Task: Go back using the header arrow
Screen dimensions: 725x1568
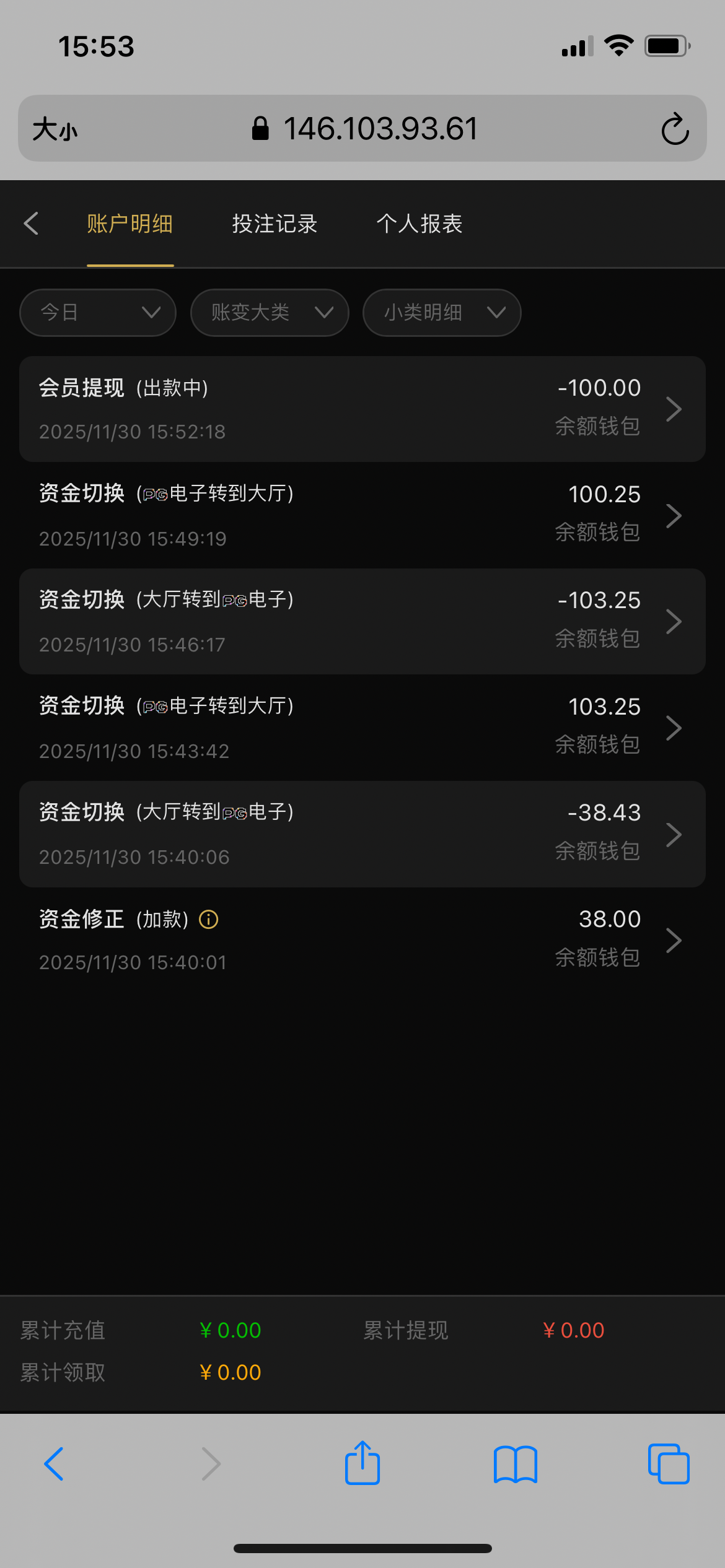Action: pyautogui.click(x=31, y=224)
